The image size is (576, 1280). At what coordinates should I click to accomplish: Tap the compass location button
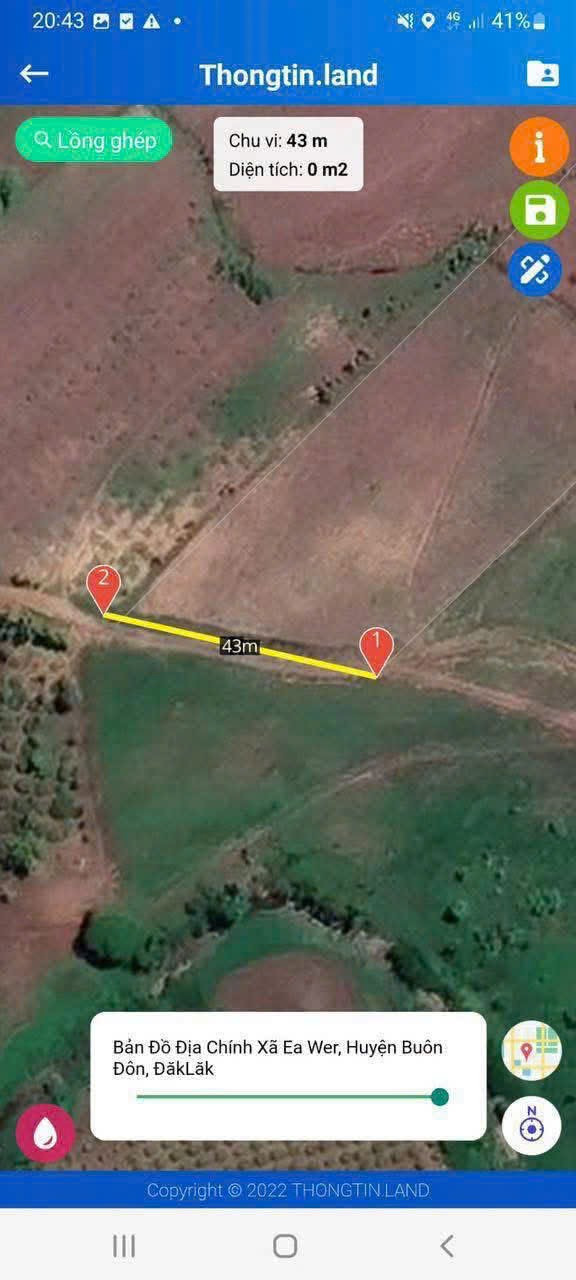pos(531,1126)
